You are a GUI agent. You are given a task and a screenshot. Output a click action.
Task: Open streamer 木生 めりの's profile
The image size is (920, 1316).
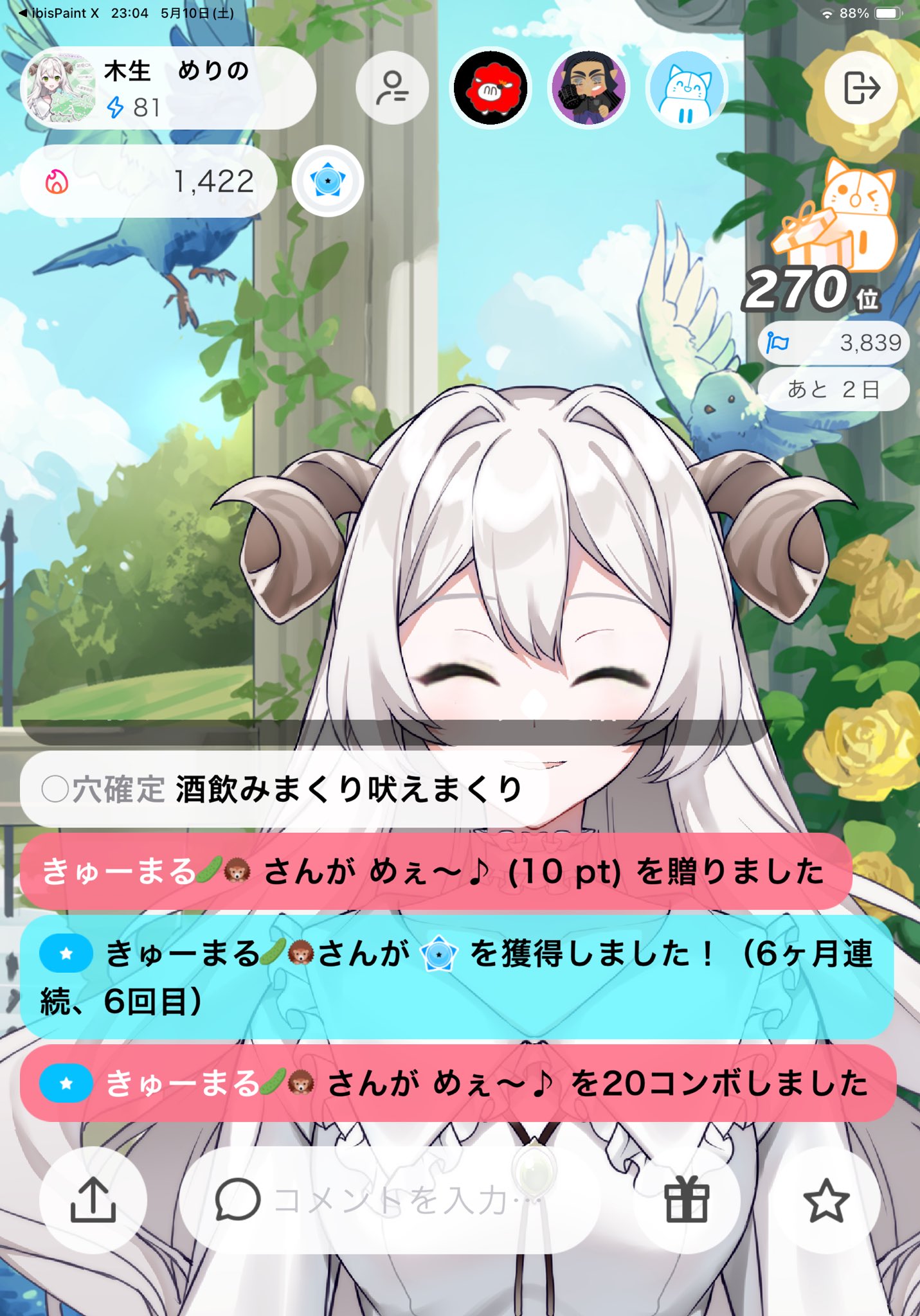[167, 88]
